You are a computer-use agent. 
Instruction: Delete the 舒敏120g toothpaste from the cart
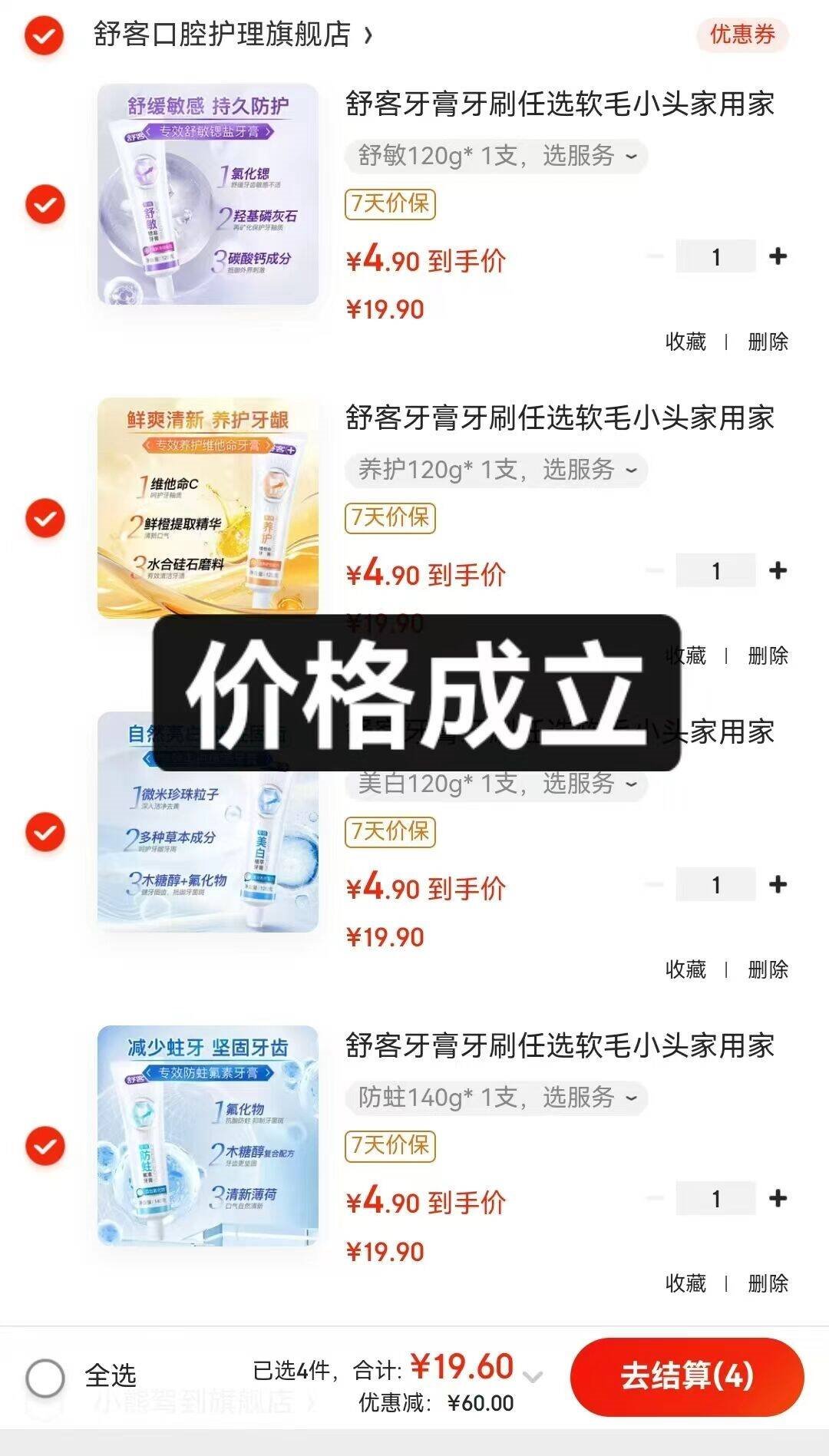pos(768,342)
